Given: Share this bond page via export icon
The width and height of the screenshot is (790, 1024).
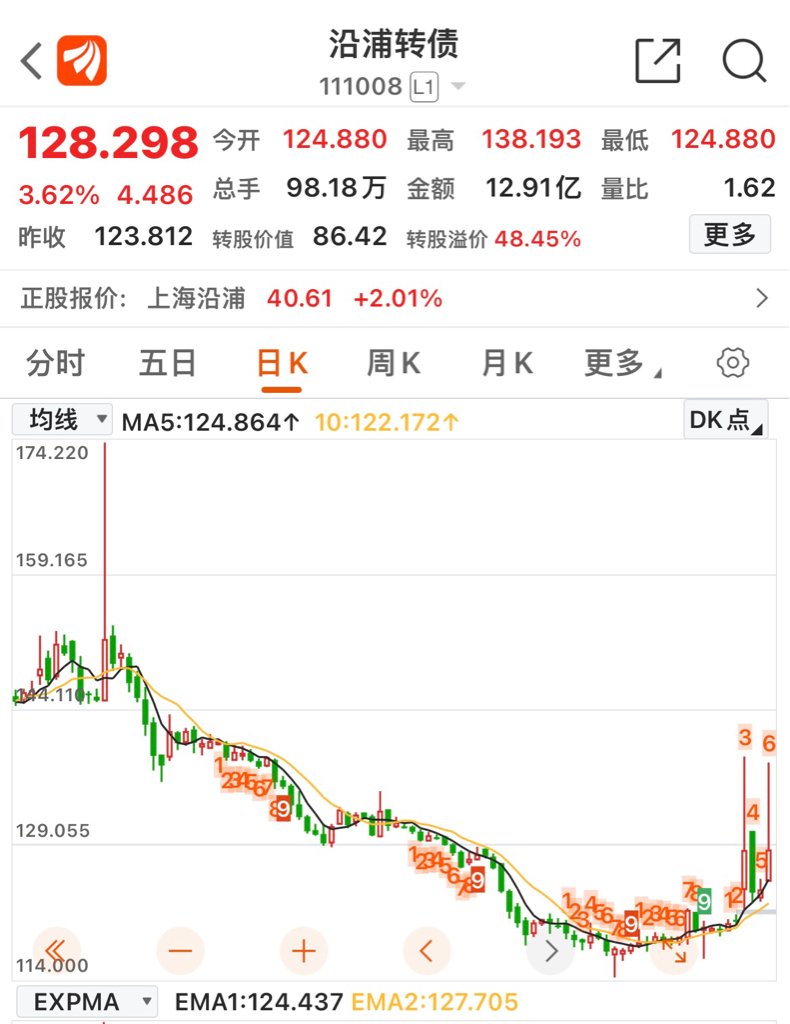Looking at the screenshot, I should [x=657, y=61].
